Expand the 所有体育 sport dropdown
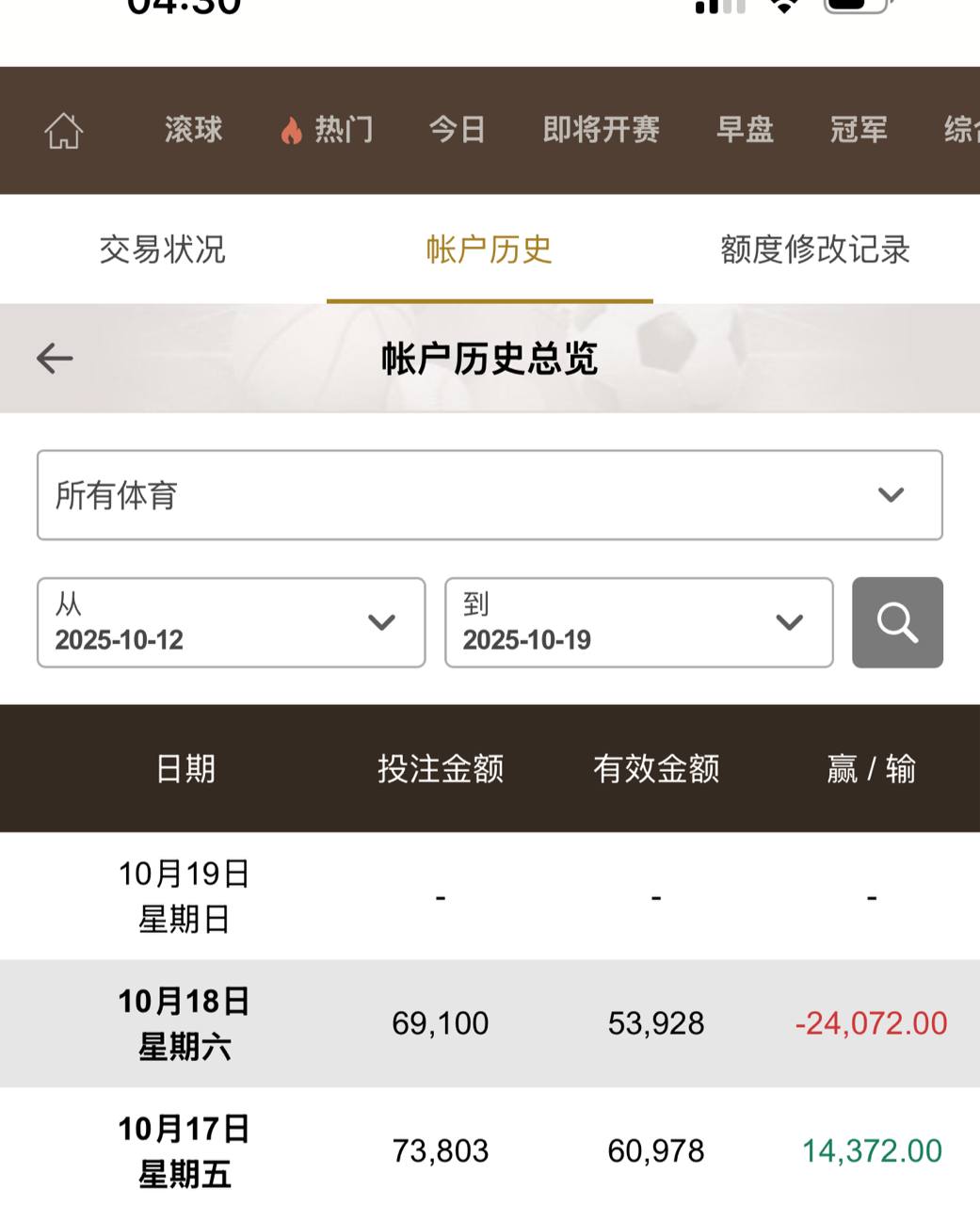 pos(490,495)
